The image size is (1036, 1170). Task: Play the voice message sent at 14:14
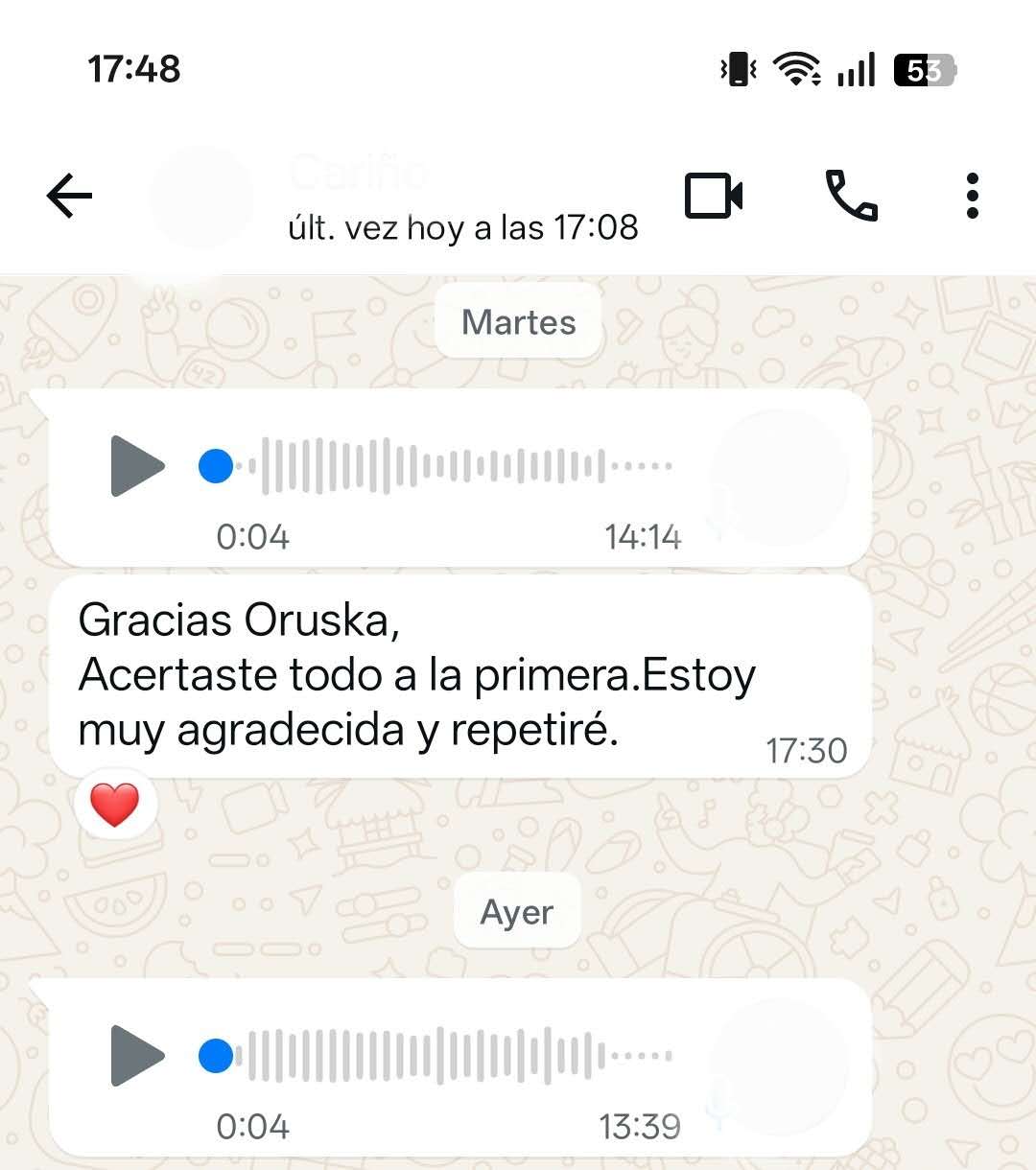pos(137,466)
